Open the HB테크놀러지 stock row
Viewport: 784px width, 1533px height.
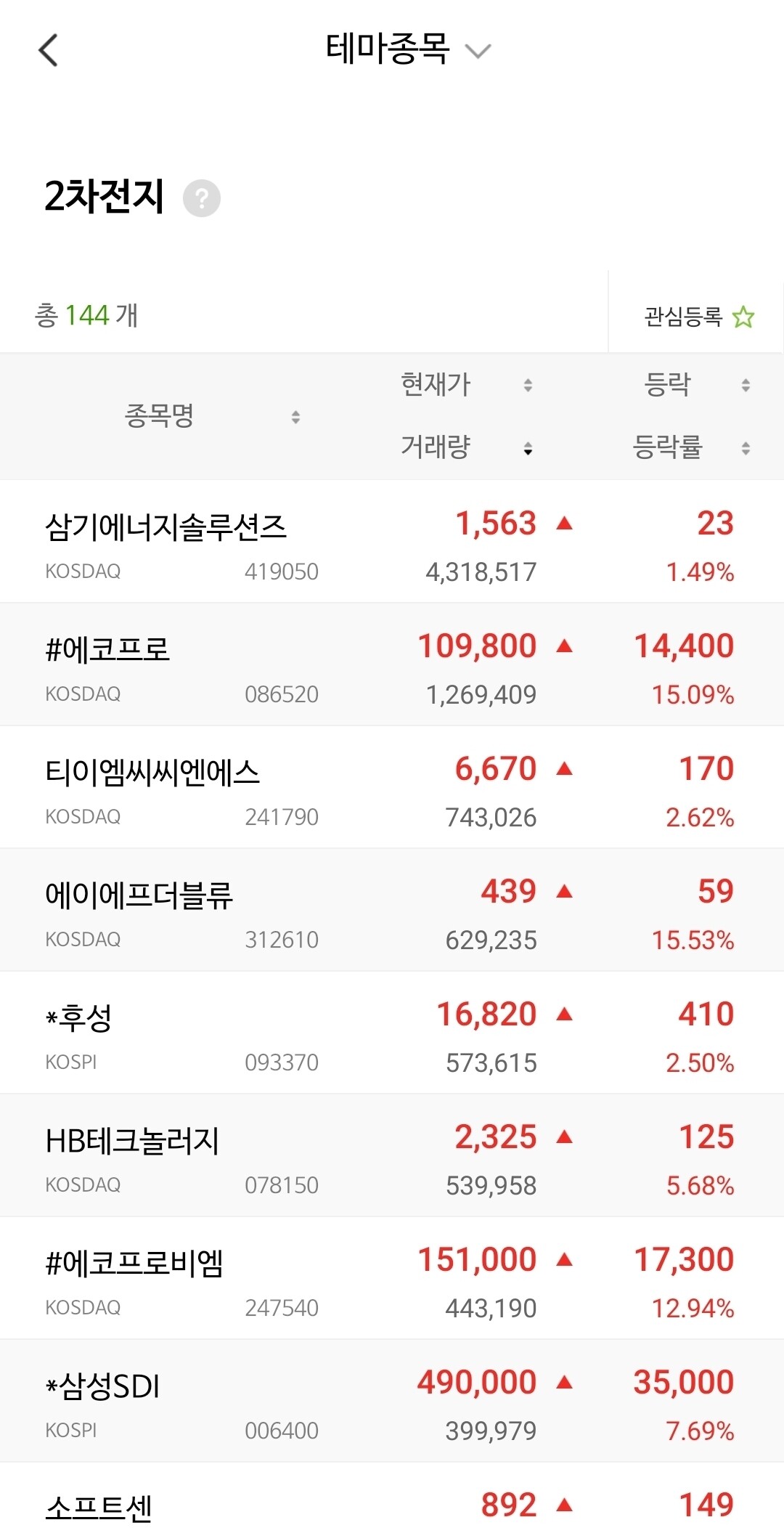click(x=392, y=1155)
